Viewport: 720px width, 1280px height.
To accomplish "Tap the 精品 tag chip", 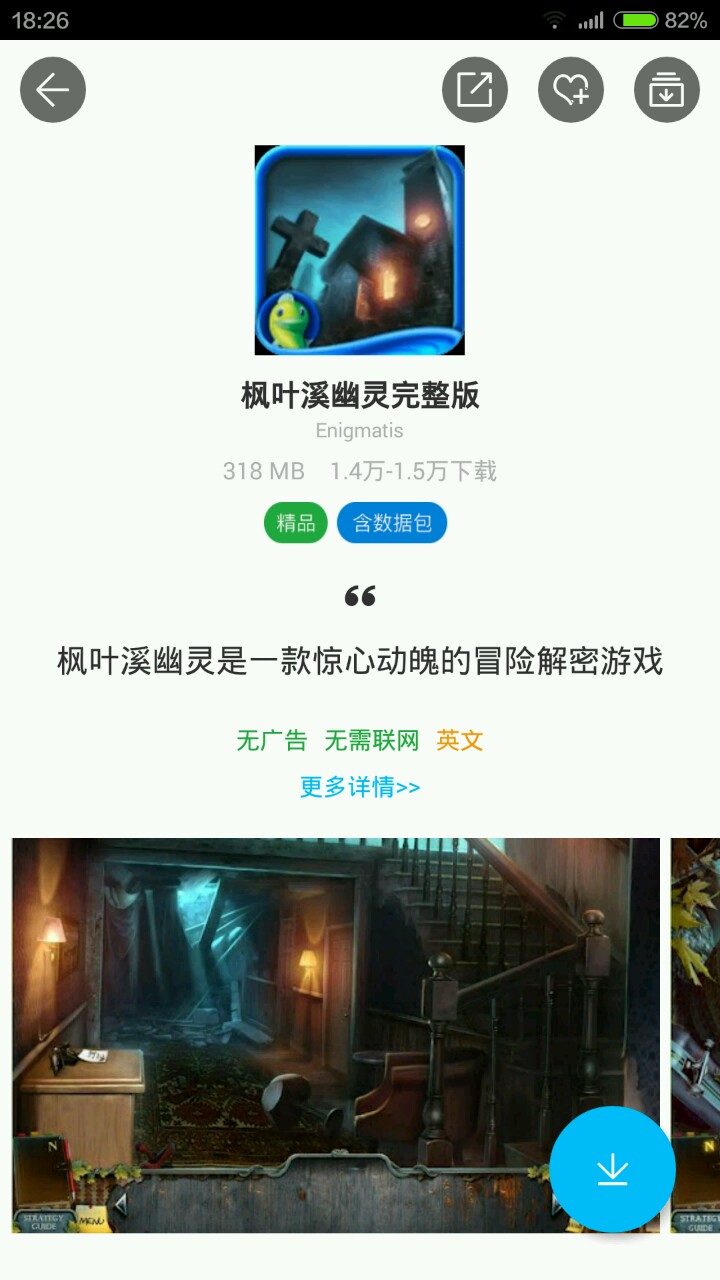I will tap(296, 523).
